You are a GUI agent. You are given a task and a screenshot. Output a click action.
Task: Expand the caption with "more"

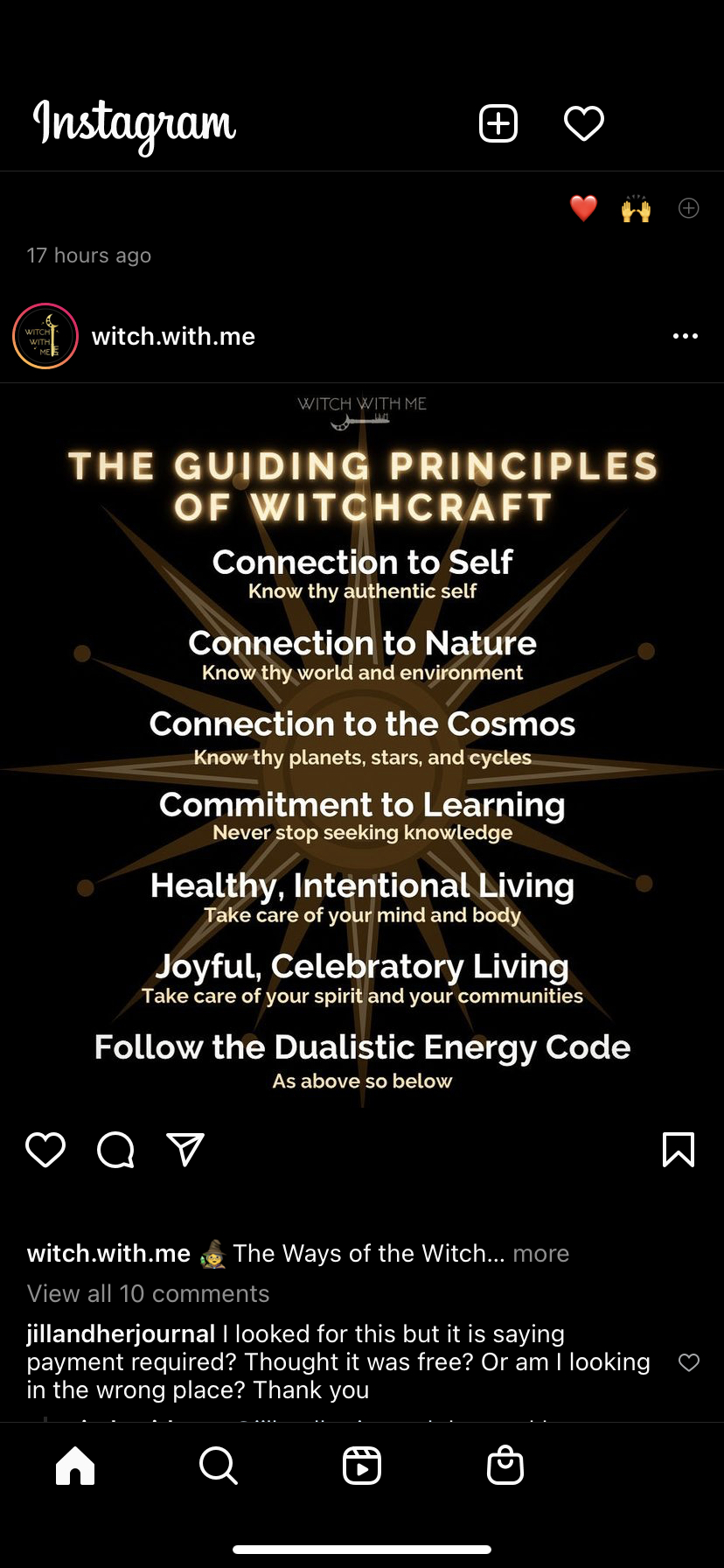pos(540,1253)
